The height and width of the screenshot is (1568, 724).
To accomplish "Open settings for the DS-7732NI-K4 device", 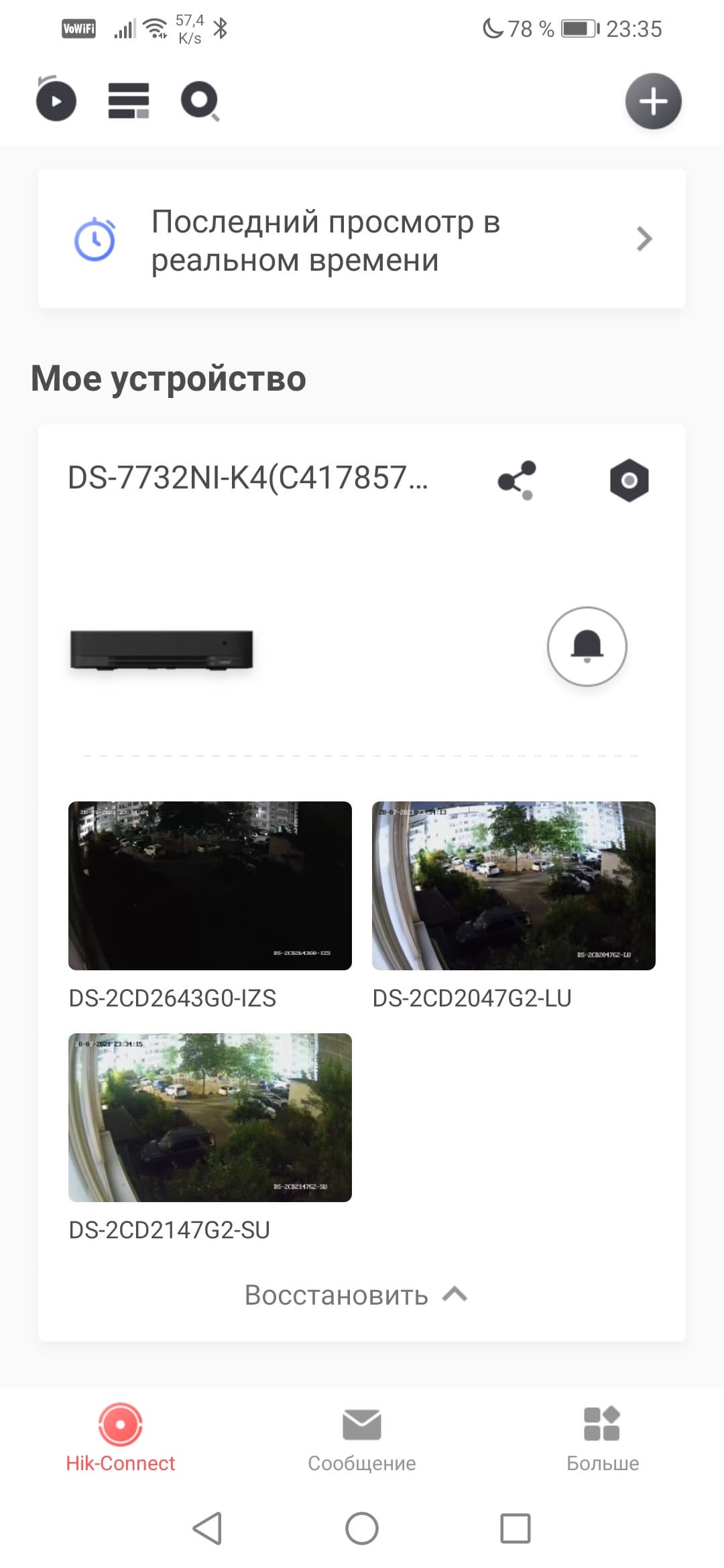I will point(629,480).
